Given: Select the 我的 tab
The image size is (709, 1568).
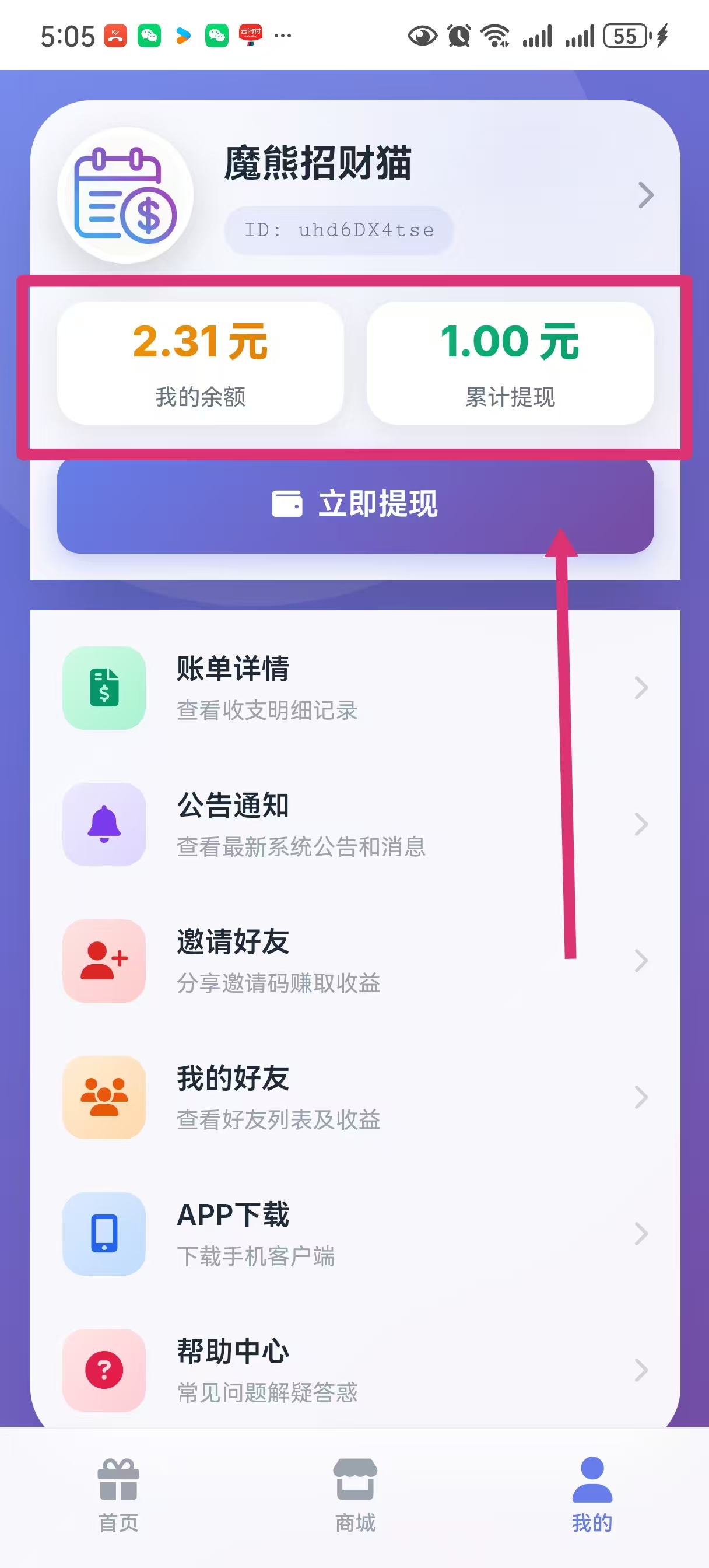Looking at the screenshot, I should point(592,1495).
